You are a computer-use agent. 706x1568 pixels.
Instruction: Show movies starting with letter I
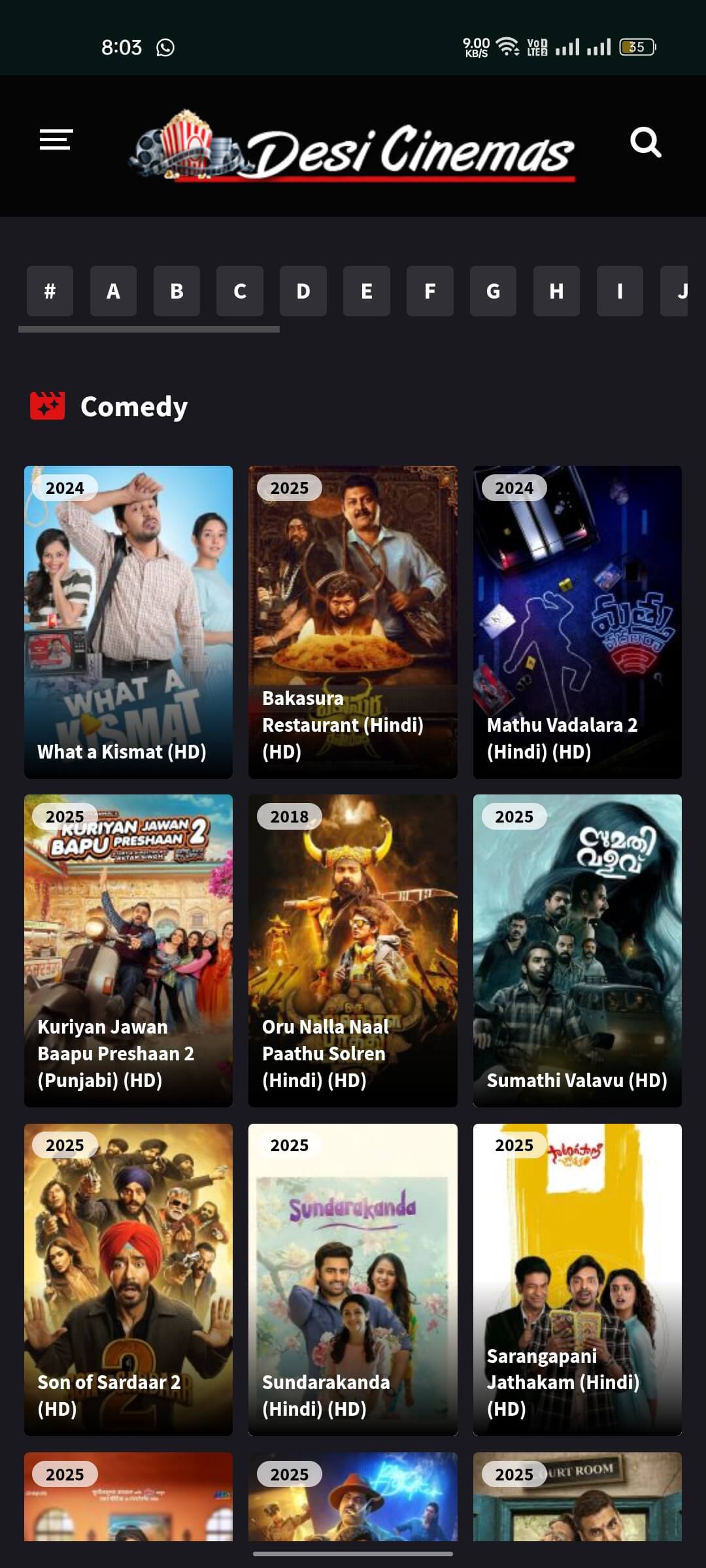620,291
